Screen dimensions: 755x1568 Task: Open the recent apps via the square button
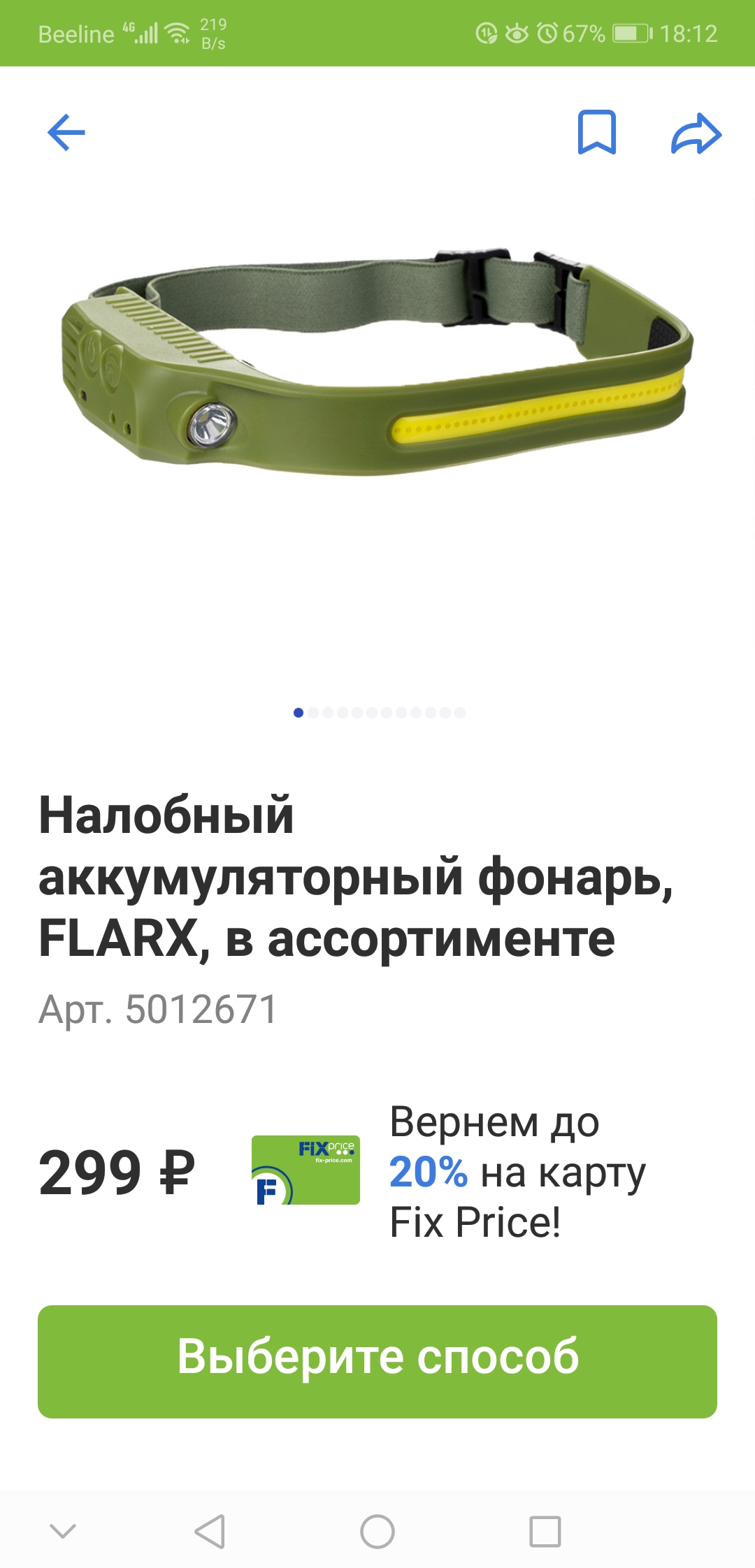click(545, 1532)
